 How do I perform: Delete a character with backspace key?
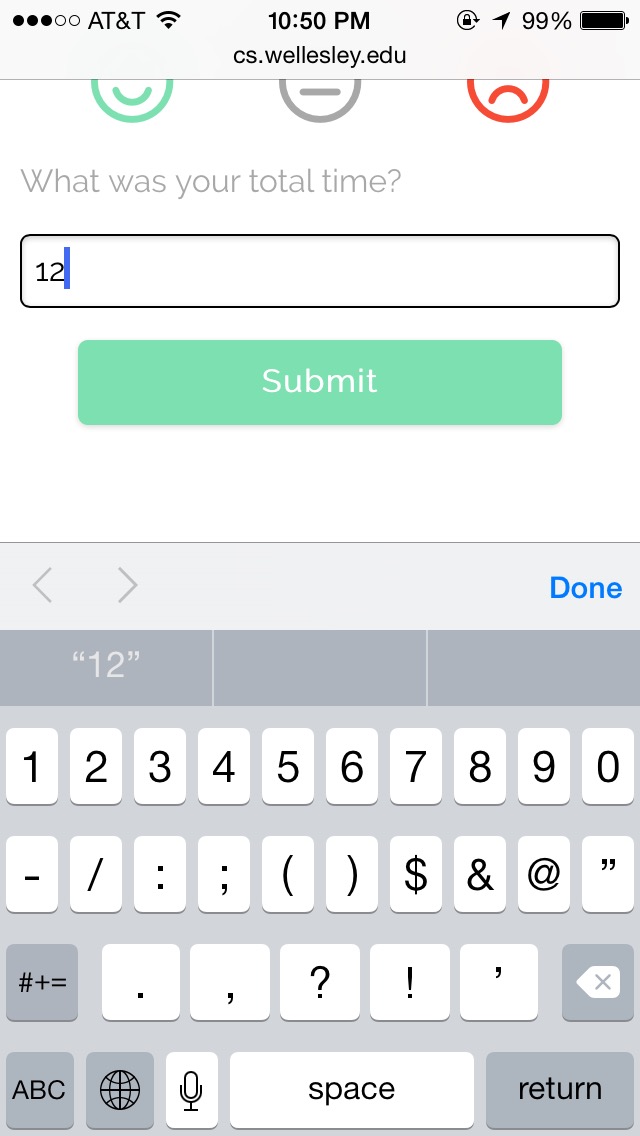(598, 982)
